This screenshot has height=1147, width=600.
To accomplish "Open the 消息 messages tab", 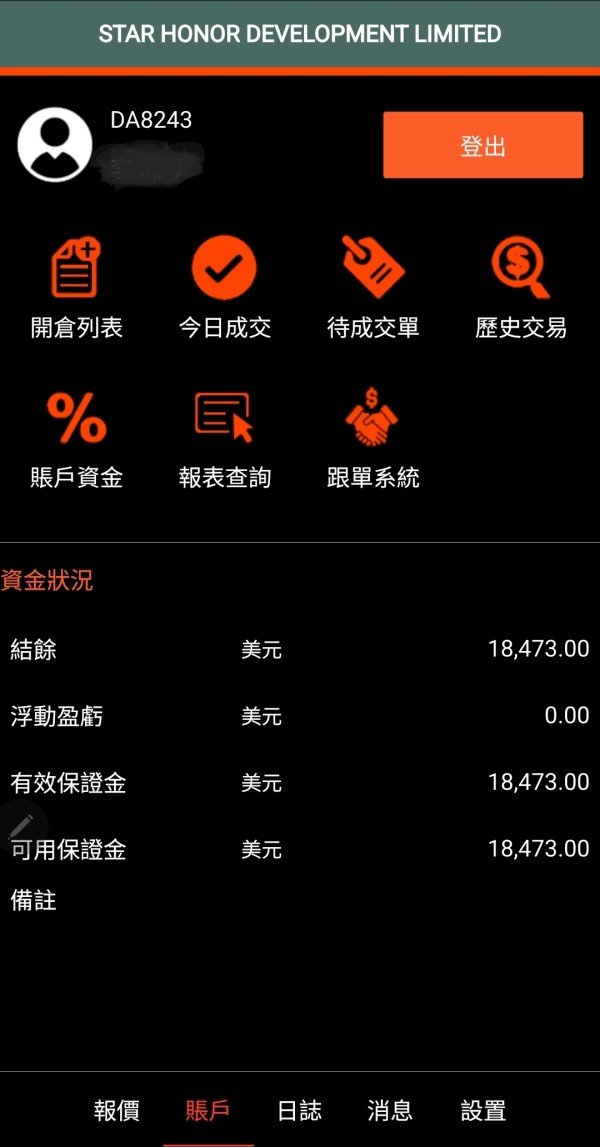I will pos(390,1110).
